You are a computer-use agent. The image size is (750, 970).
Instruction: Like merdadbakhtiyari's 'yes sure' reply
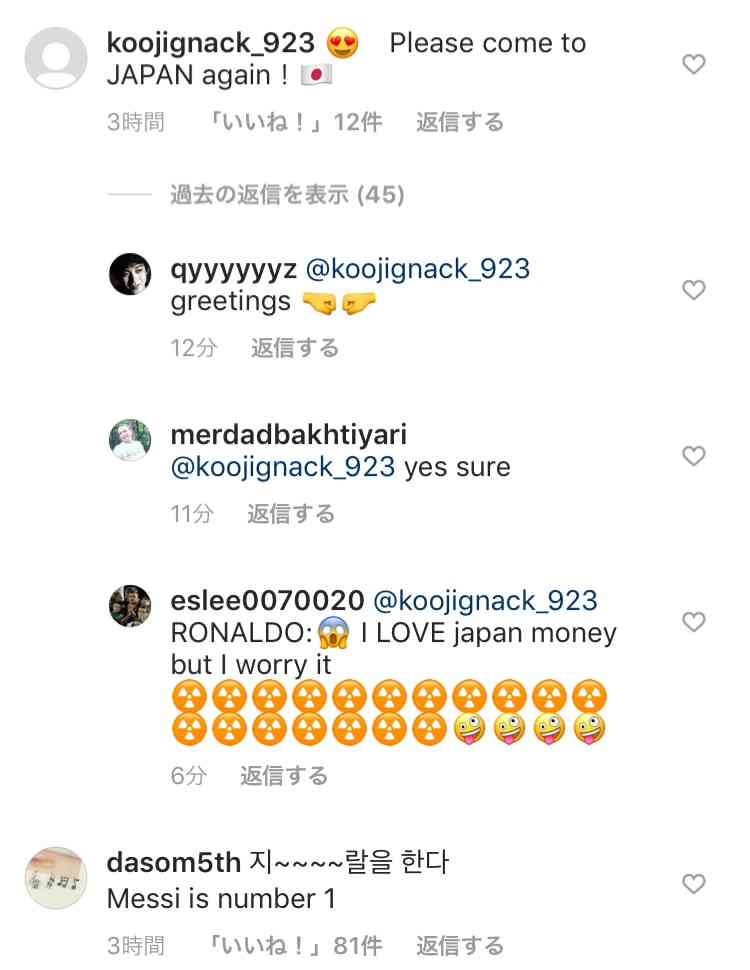point(693,457)
